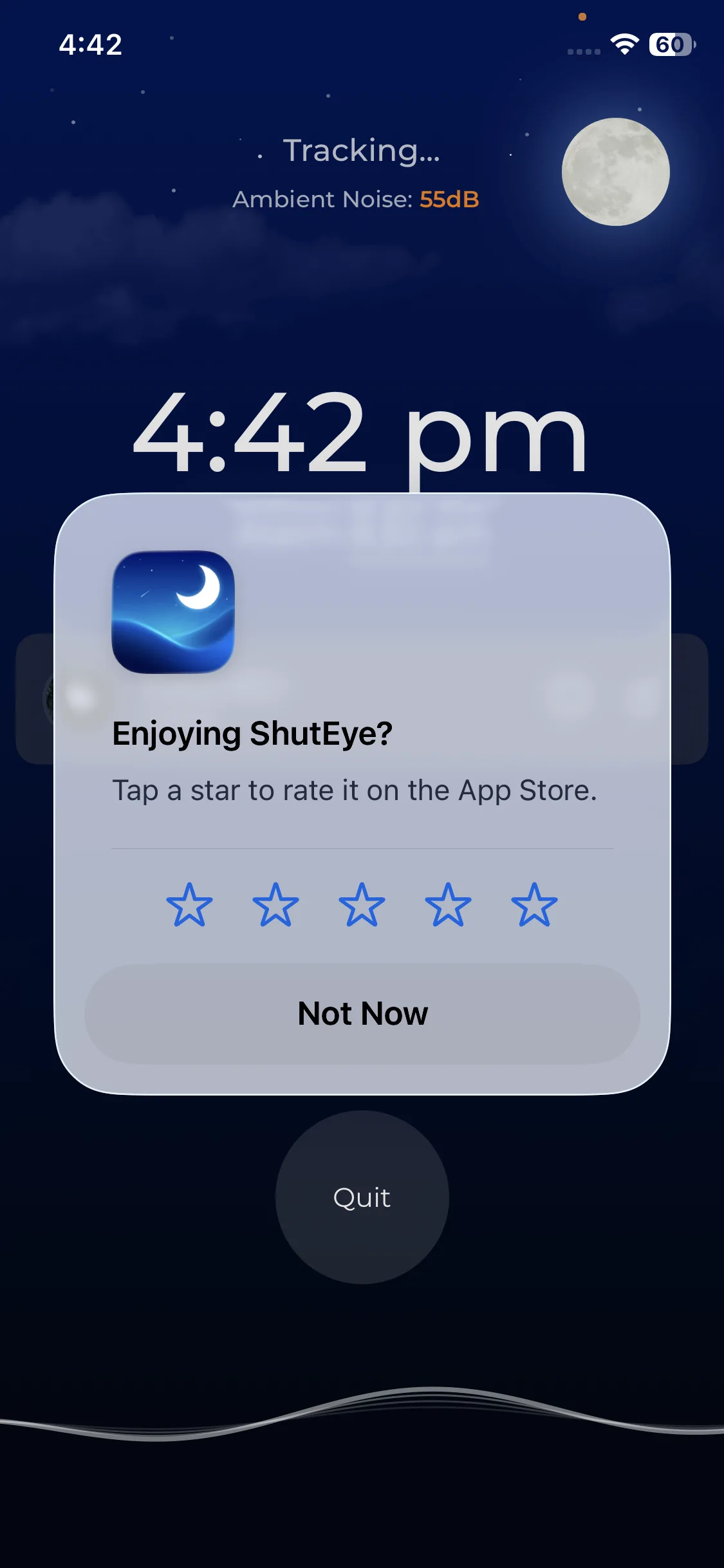Select the fourth rating star
This screenshot has width=724, height=1568.
click(448, 904)
